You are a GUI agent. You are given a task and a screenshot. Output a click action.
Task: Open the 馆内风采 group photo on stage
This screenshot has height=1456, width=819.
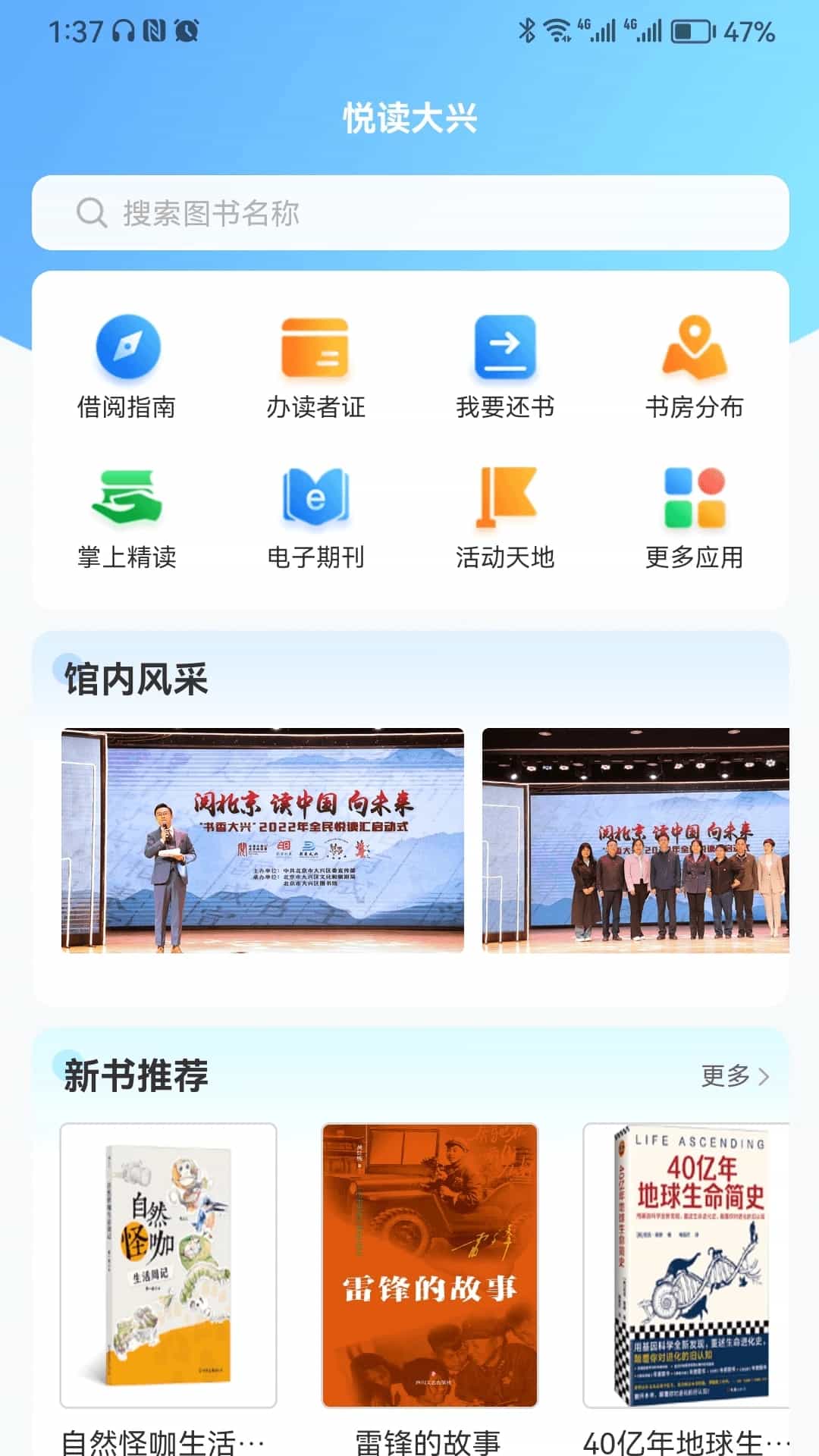635,840
